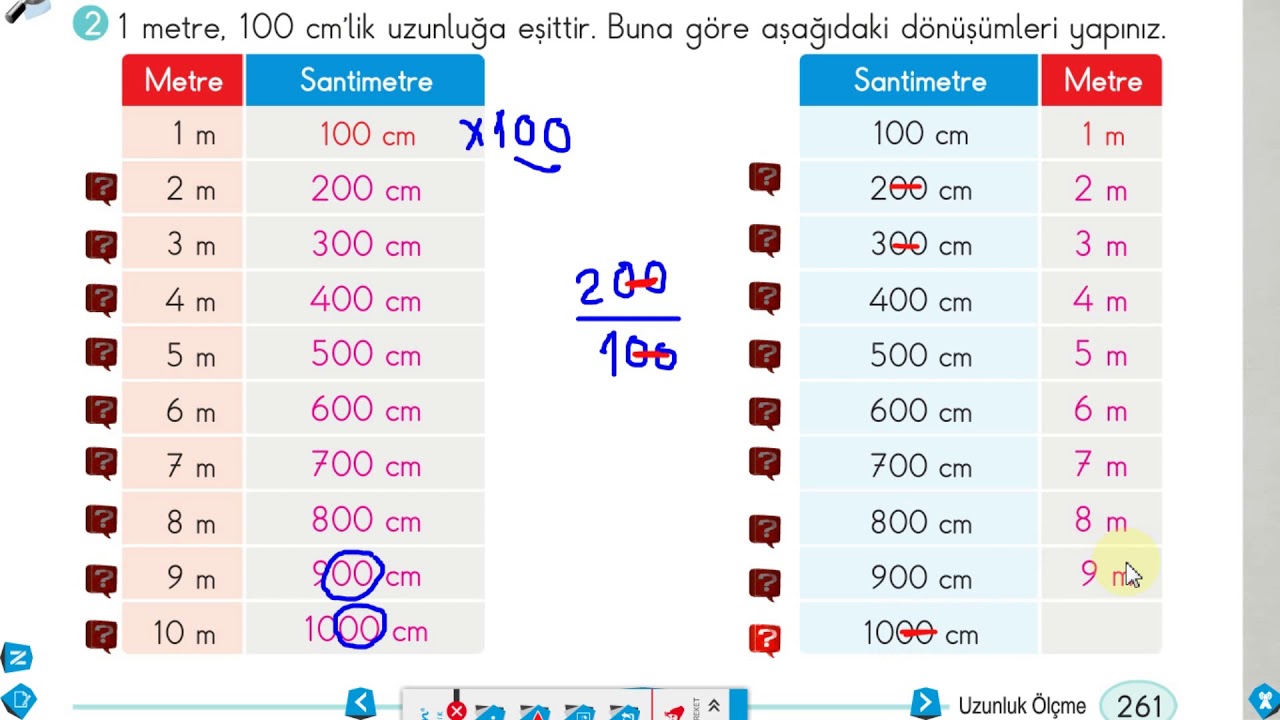
Task: Tap question mark beside 600 cm row
Action: pyautogui.click(x=765, y=412)
